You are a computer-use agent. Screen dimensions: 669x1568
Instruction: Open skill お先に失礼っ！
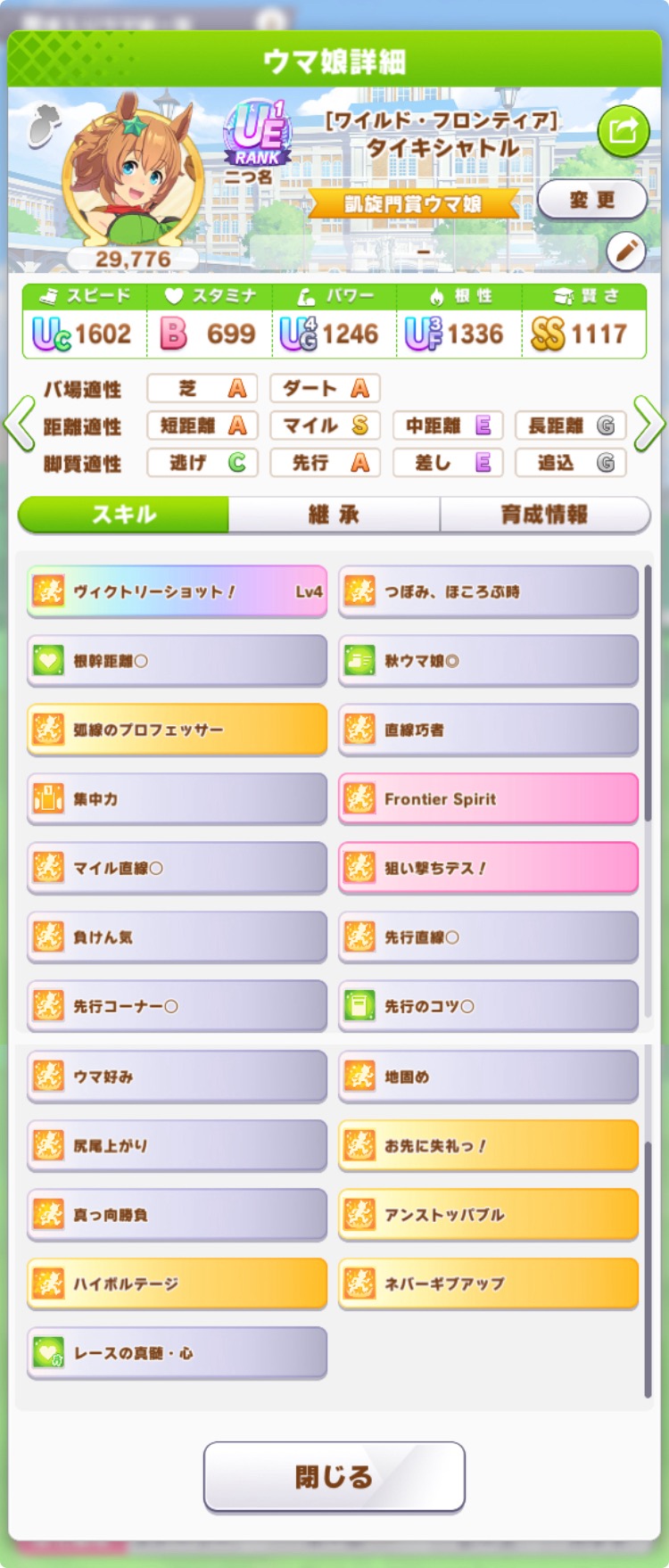(x=488, y=1146)
